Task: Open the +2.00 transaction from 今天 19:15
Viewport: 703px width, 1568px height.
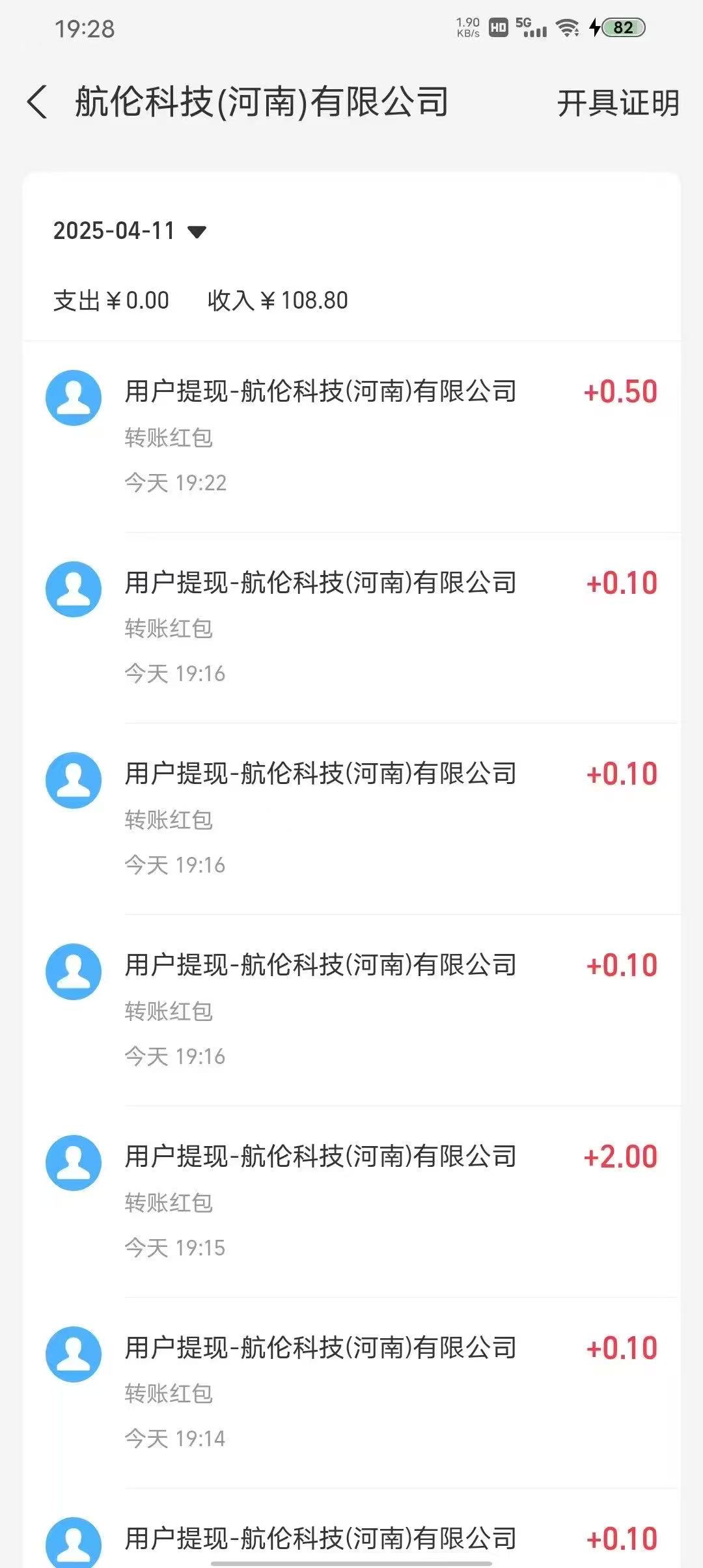Action: (x=351, y=1201)
